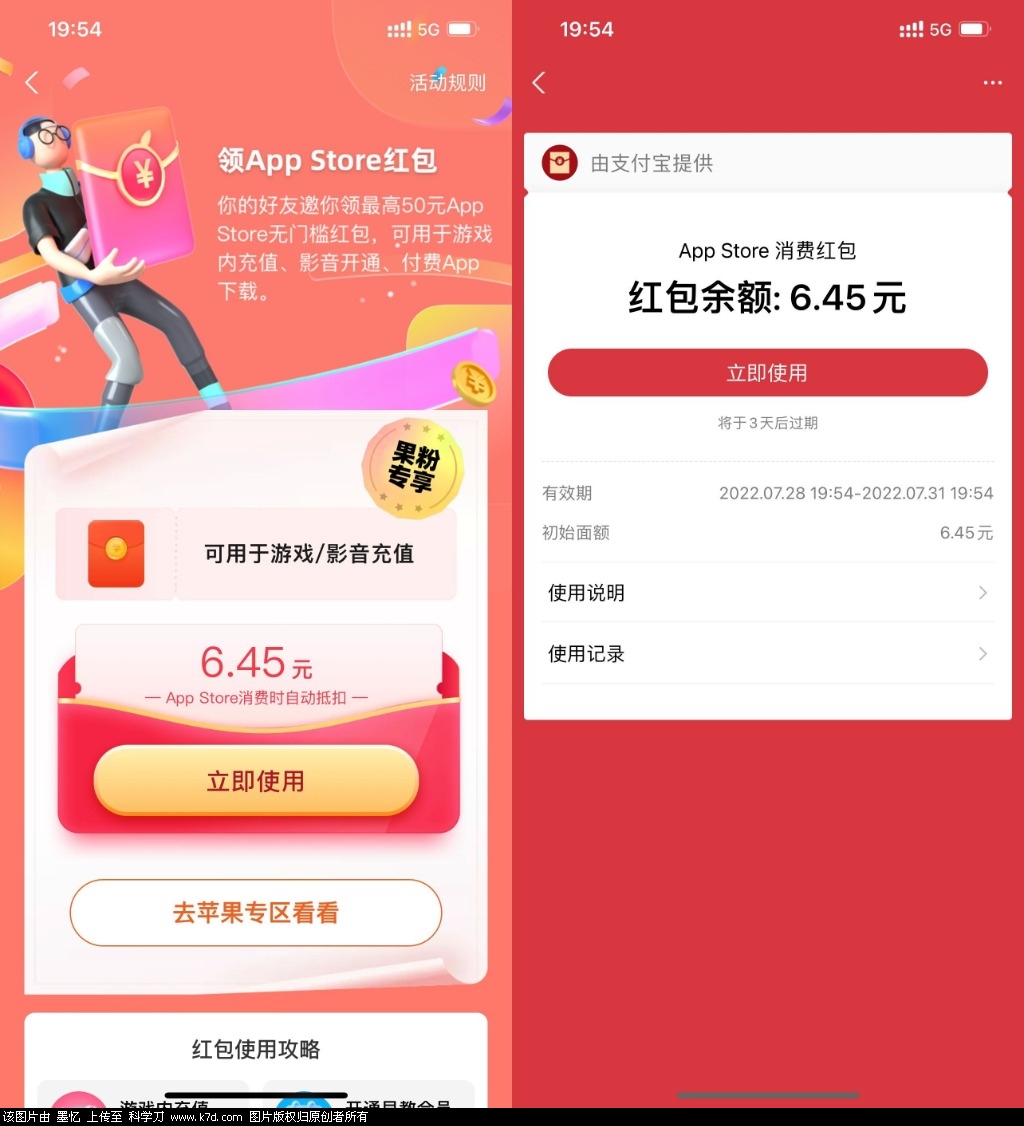Open the 使用记录 row
The image size is (1024, 1126).
pyautogui.click(x=767, y=654)
